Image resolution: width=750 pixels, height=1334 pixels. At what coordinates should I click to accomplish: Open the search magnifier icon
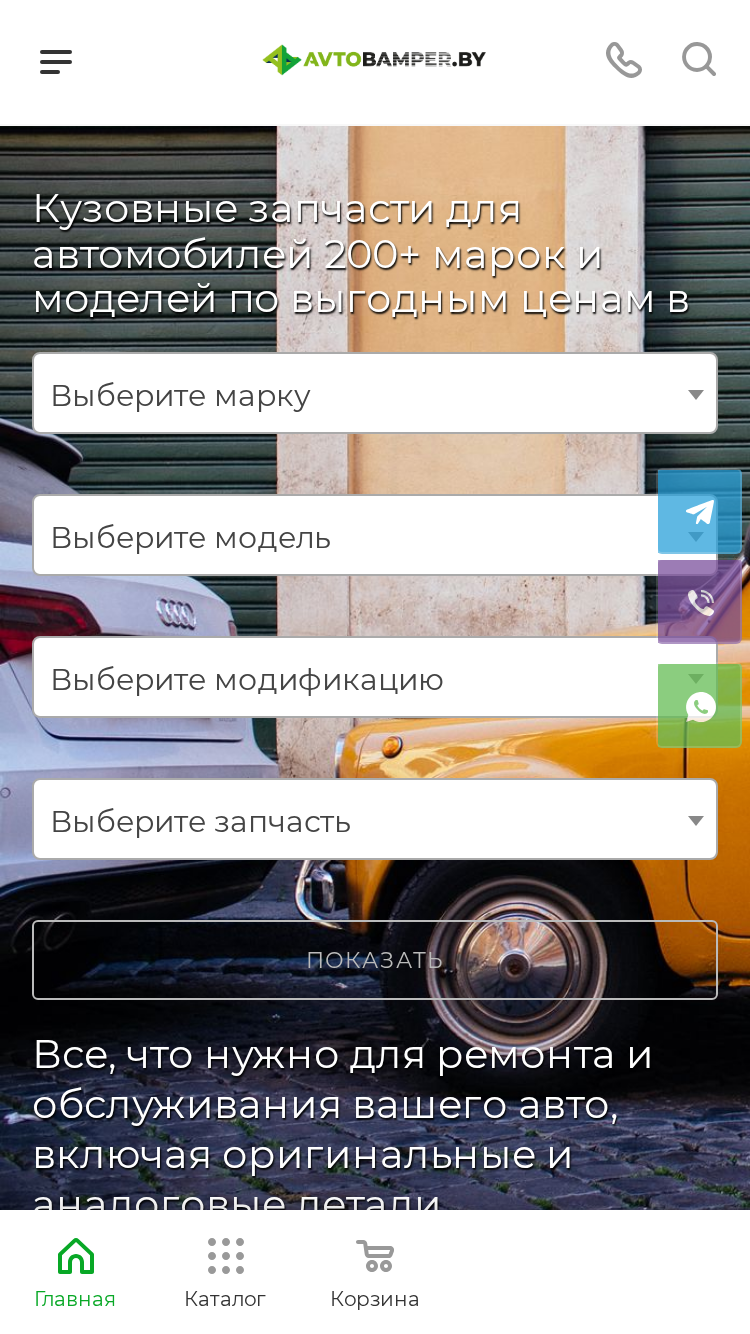[x=699, y=60]
